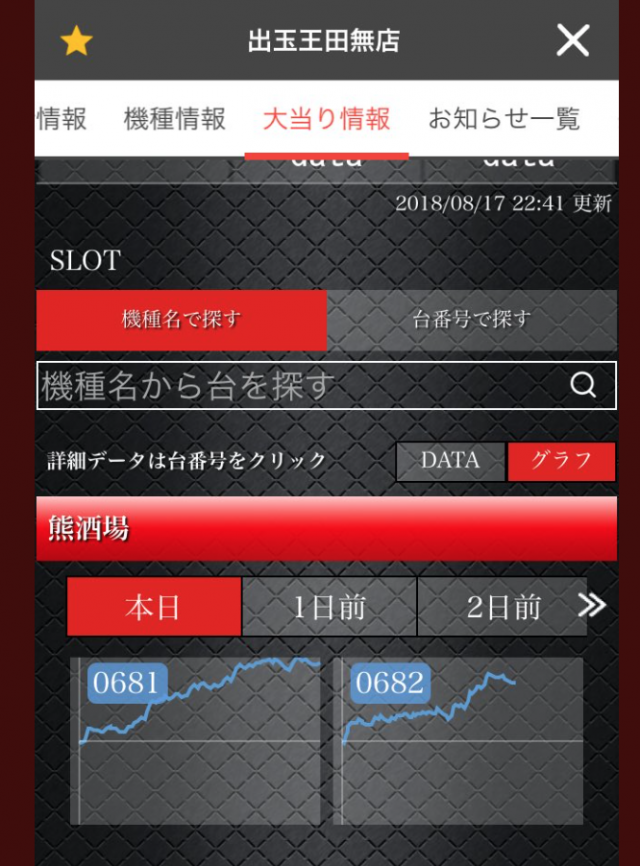Tap the star favorite icon
Screen dimensions: 640x866
[76, 41]
